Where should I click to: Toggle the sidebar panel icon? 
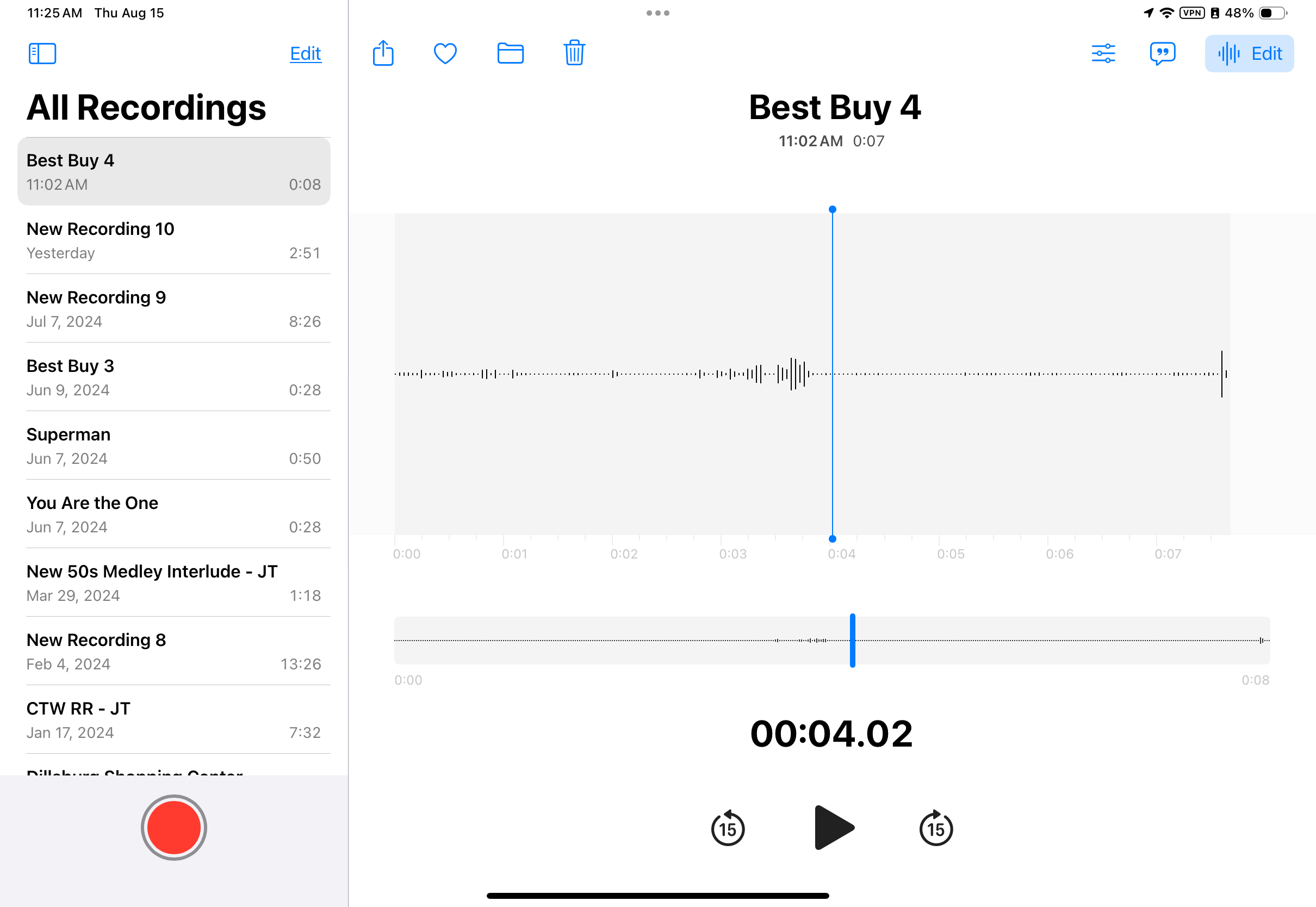pyautogui.click(x=42, y=53)
